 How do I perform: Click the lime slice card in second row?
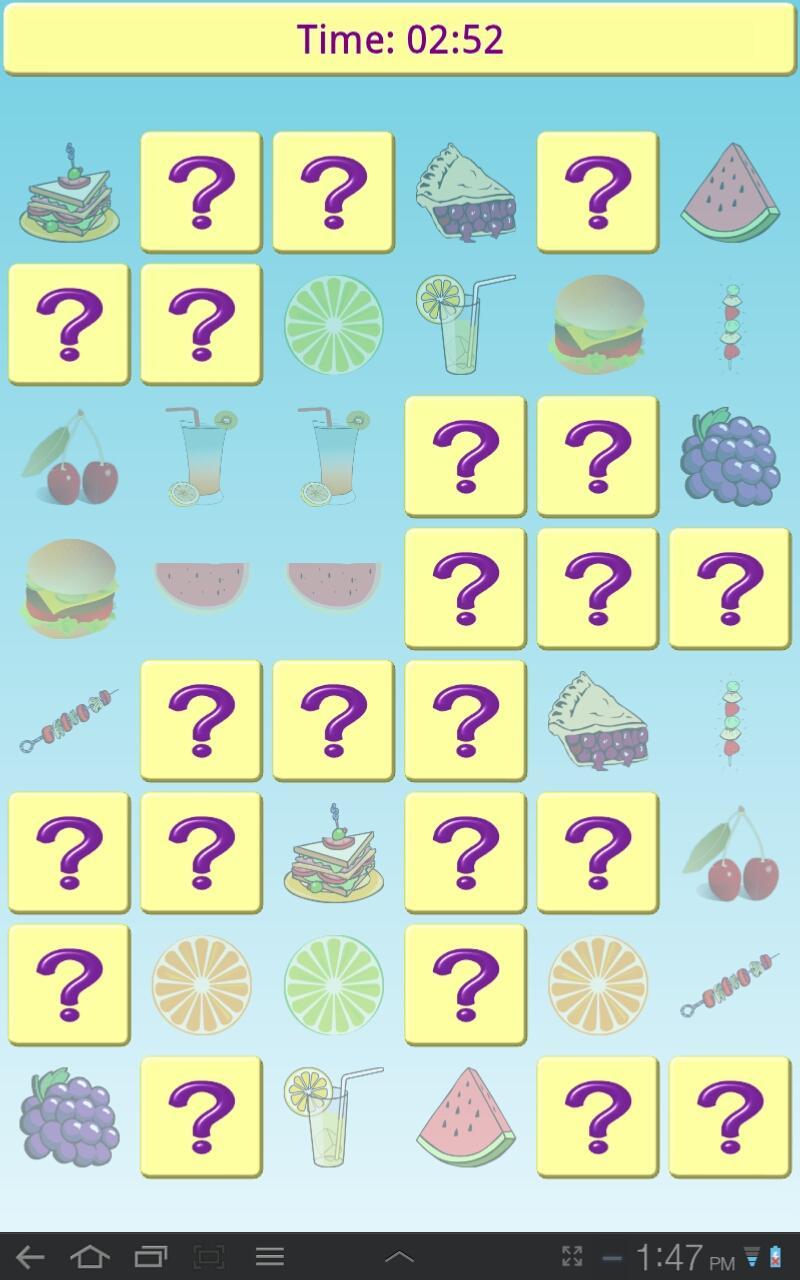tap(333, 324)
